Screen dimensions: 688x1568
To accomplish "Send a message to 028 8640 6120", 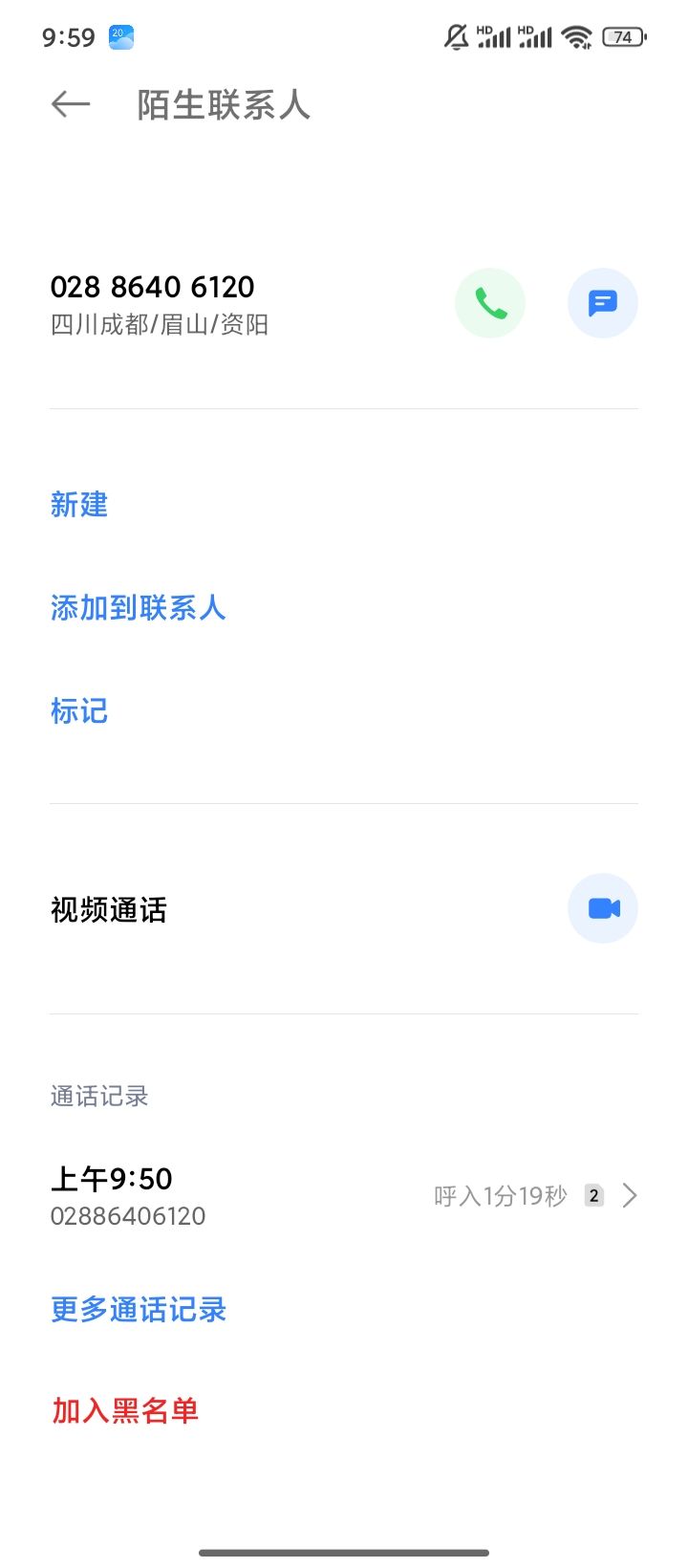I will [x=602, y=304].
